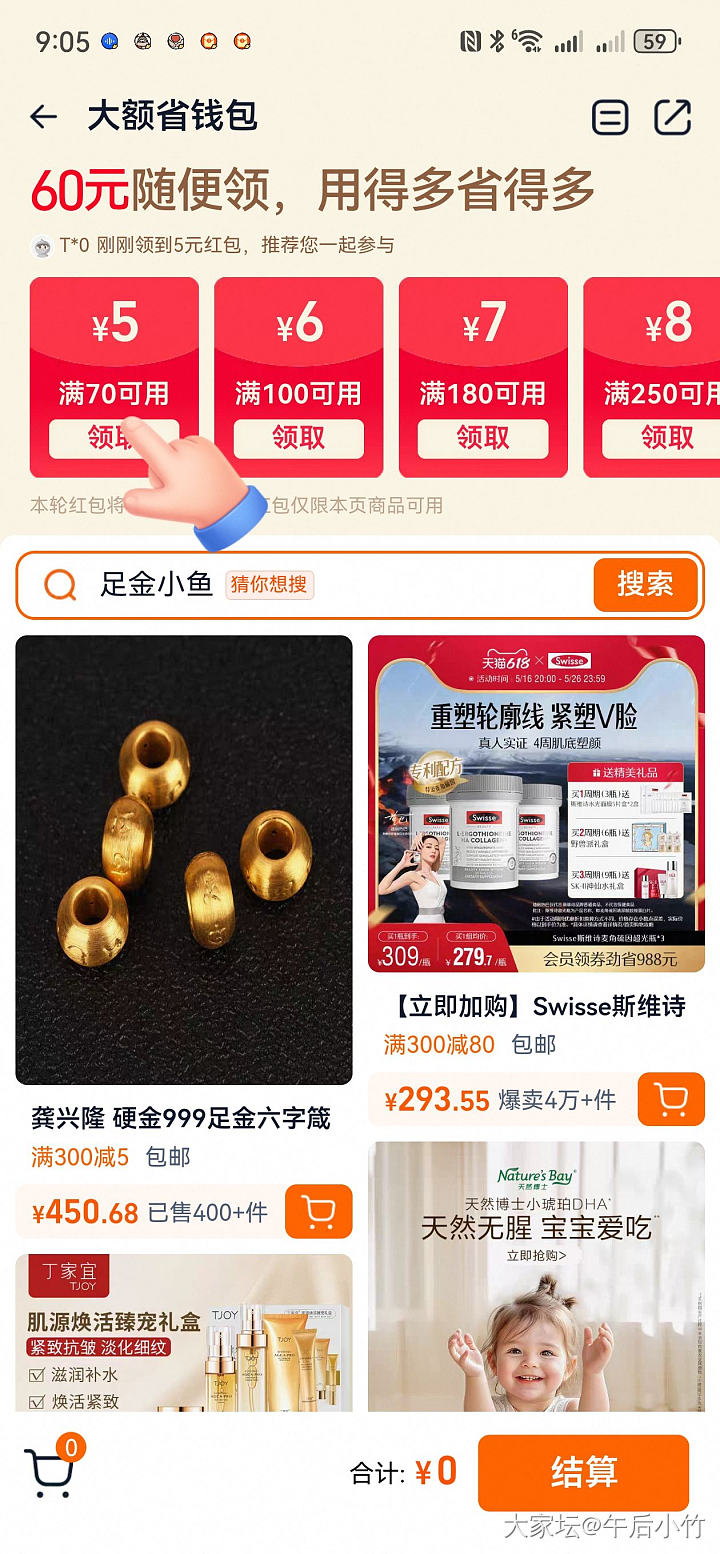Claim the ¥8 coupon for orders over 250

[x=666, y=438]
